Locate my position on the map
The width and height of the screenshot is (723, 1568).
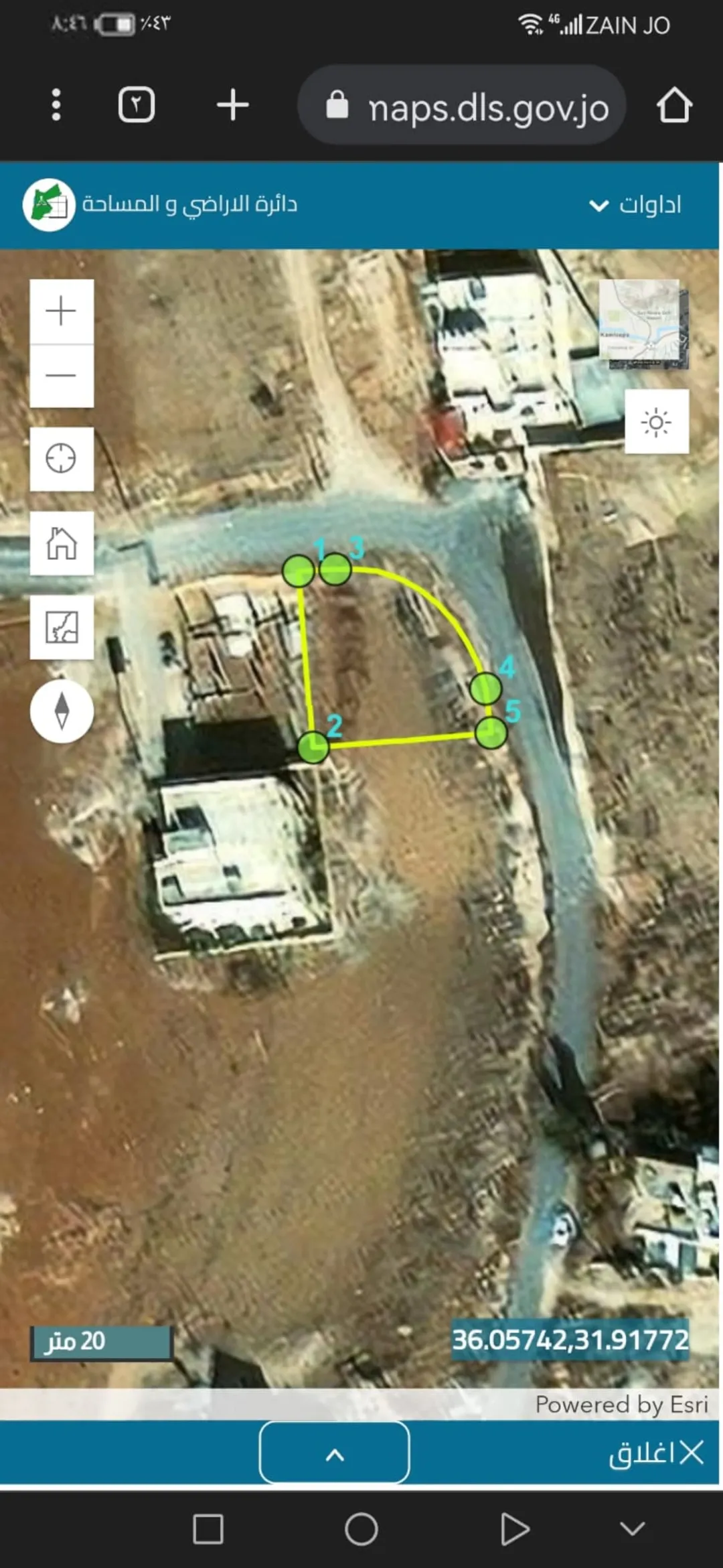[62, 459]
